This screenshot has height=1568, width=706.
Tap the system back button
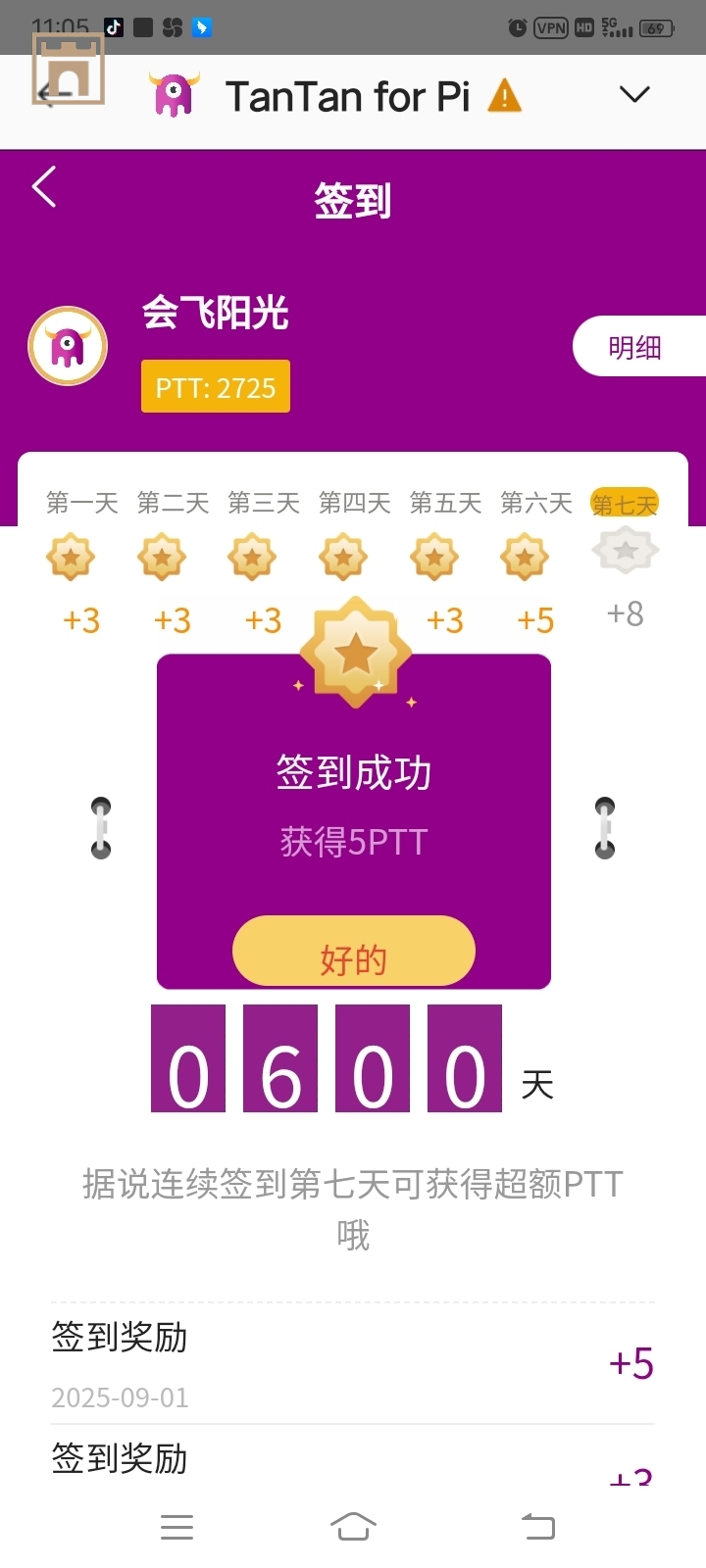pyautogui.click(x=537, y=1526)
